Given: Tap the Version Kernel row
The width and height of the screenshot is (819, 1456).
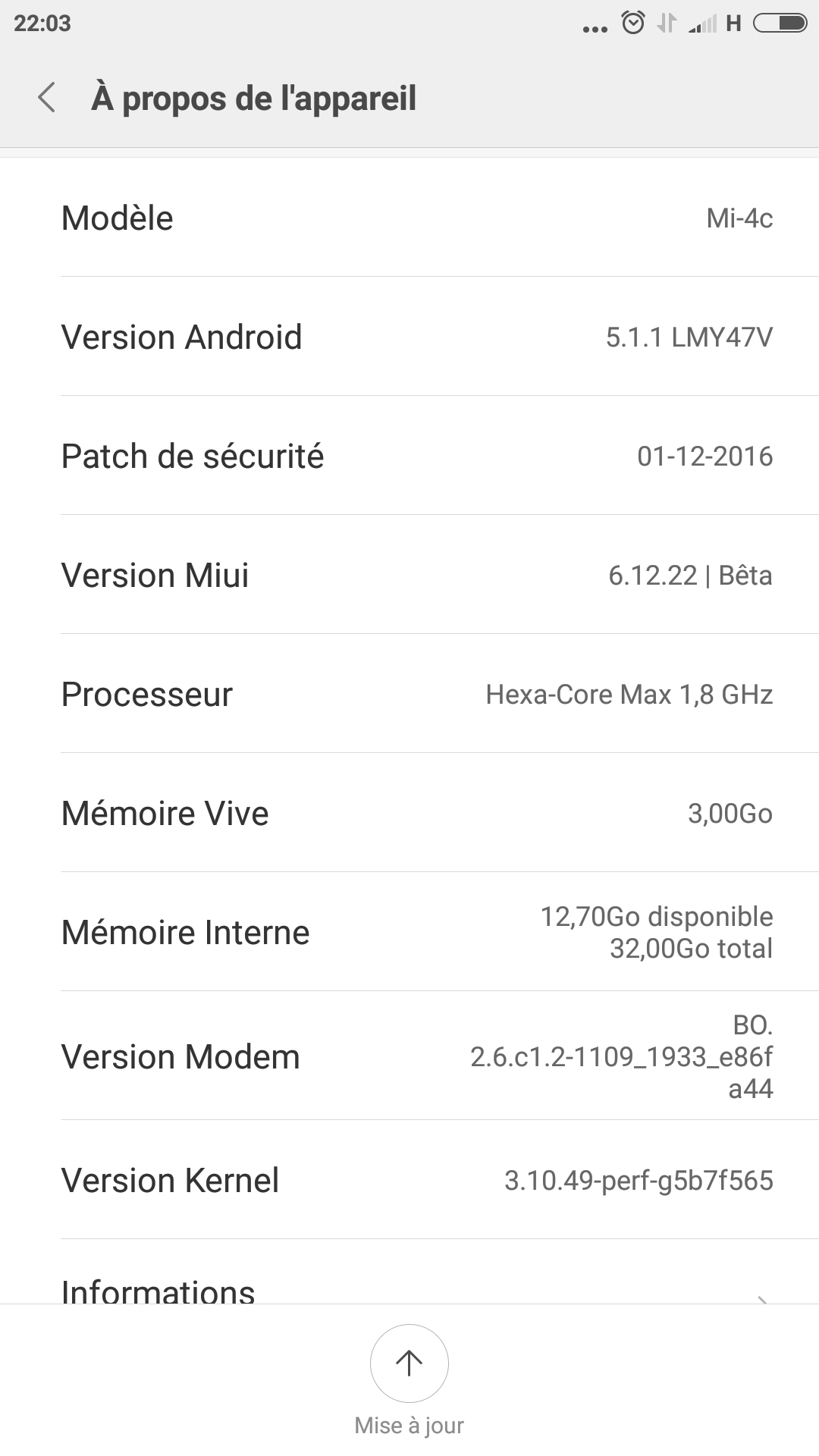Looking at the screenshot, I should [409, 1180].
